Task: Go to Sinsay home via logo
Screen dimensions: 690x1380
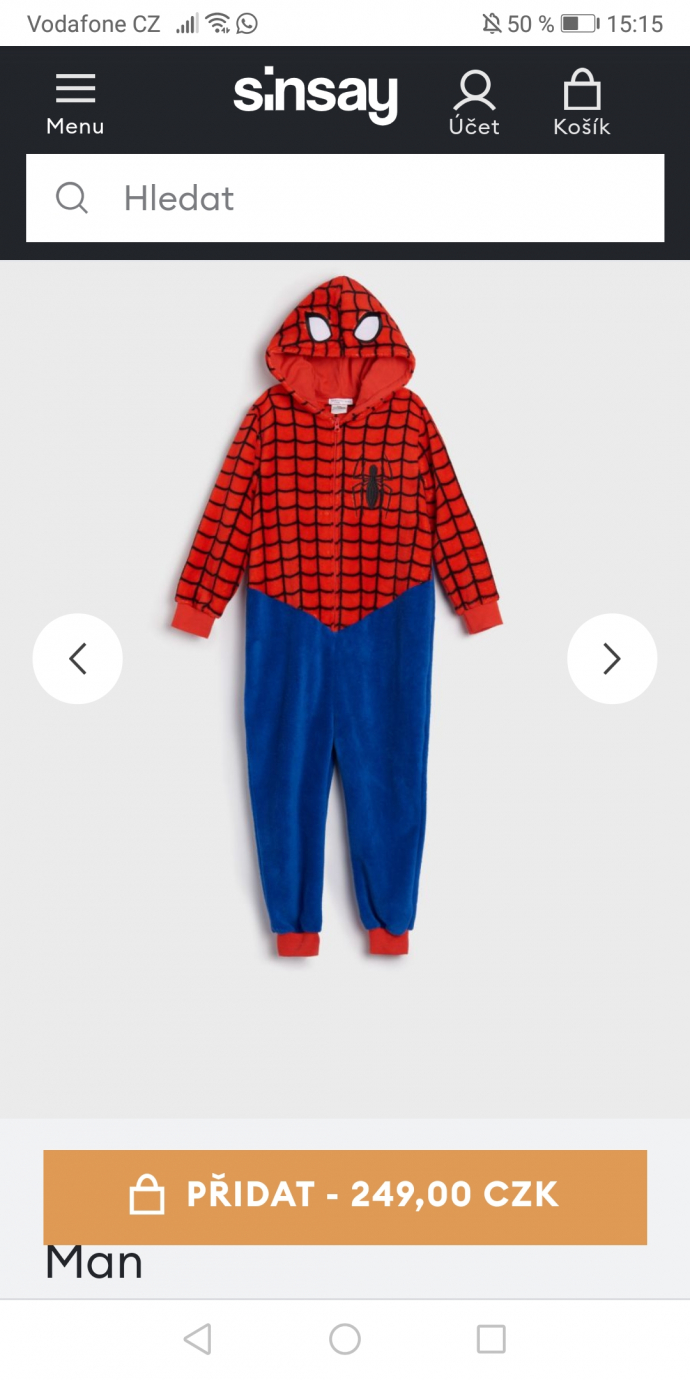Action: click(x=315, y=96)
